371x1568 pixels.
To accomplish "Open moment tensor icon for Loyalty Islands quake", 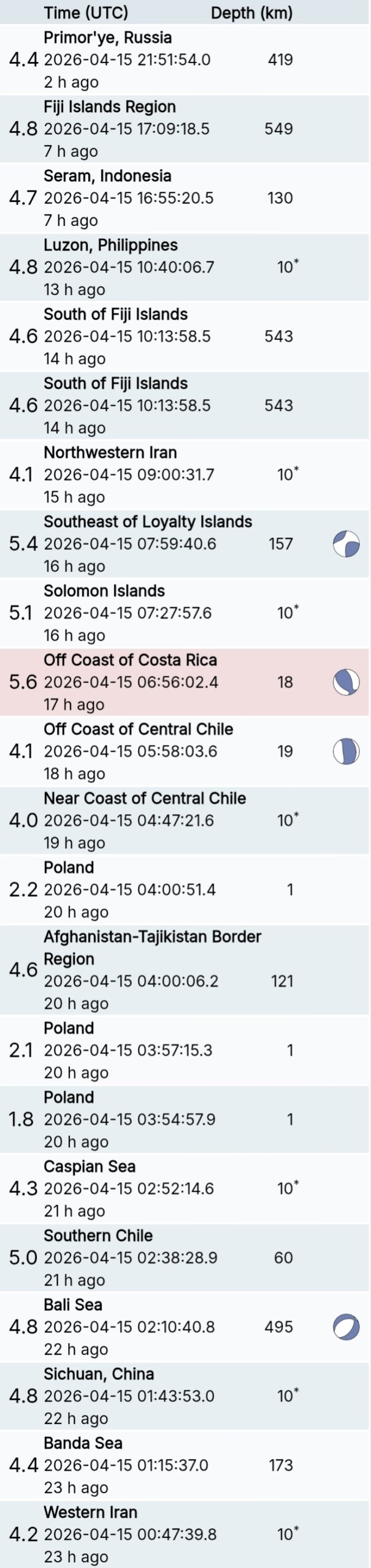I will click(x=346, y=543).
